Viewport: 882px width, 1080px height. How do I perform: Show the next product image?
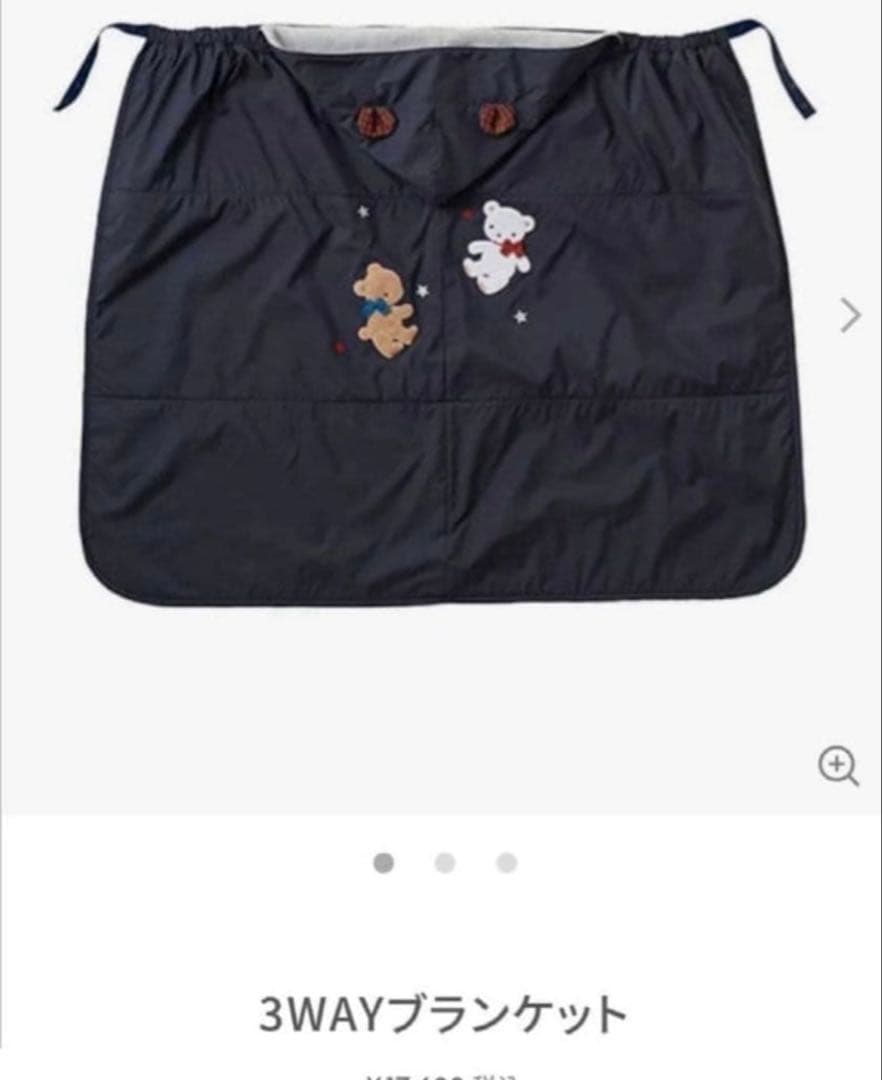850,316
